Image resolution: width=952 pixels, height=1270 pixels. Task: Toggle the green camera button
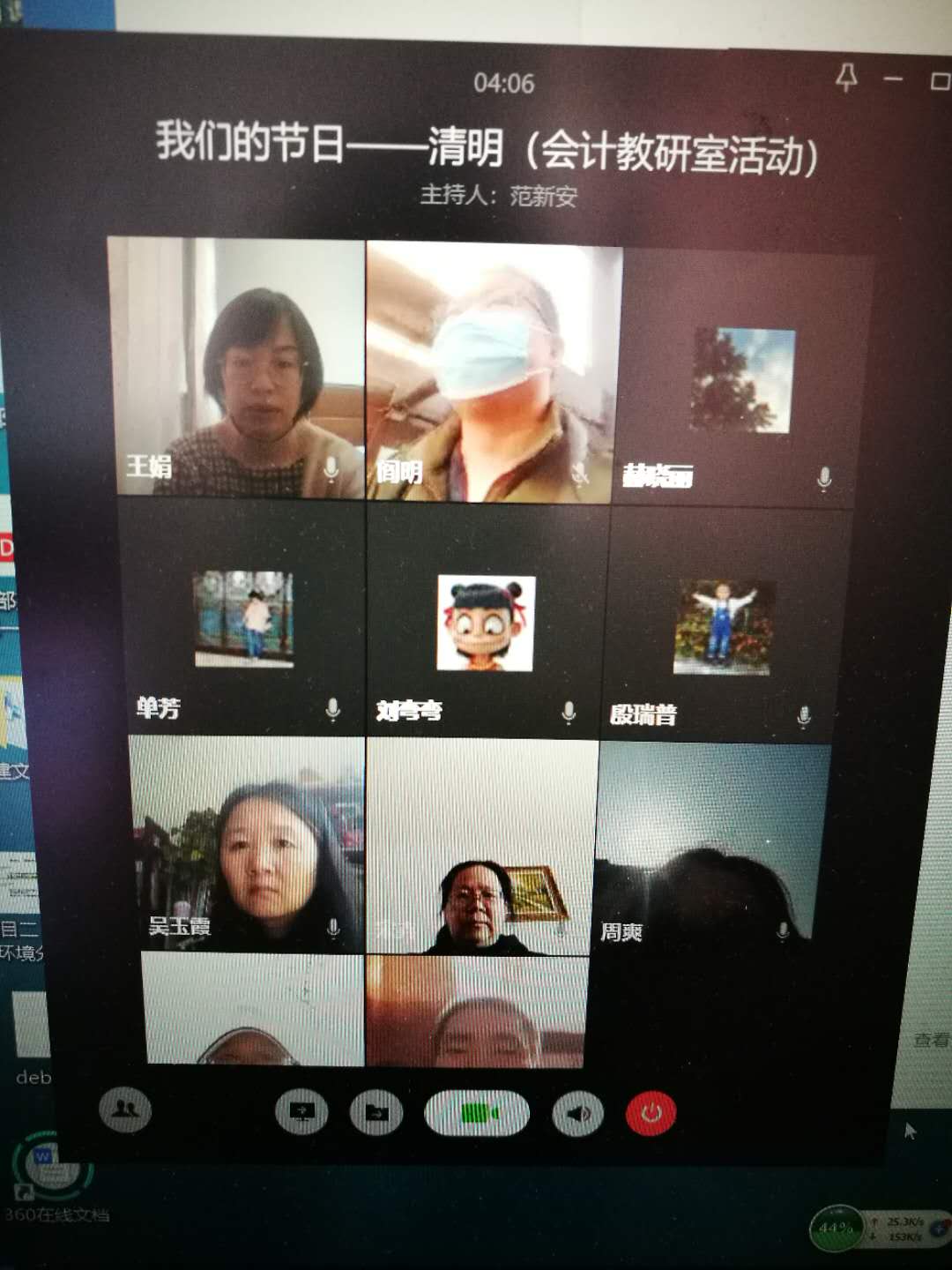coord(477,1113)
